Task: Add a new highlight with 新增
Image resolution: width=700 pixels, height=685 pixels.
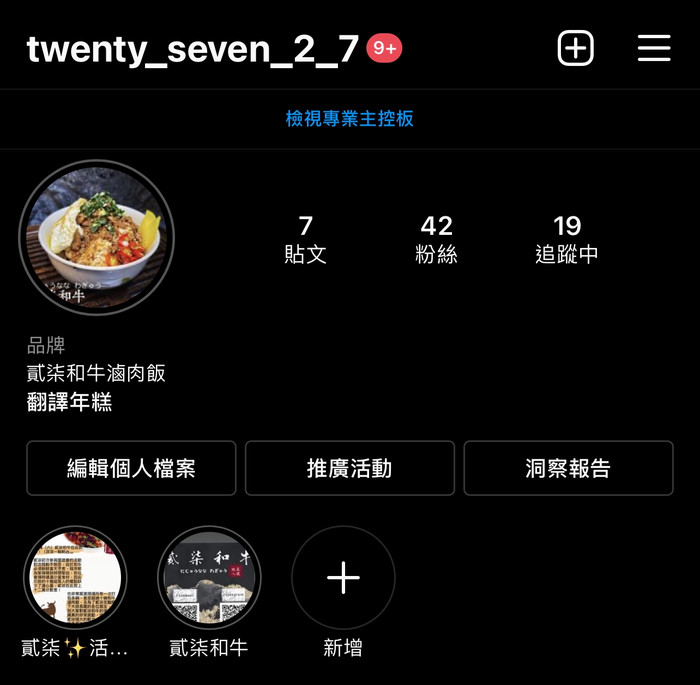Action: point(343,579)
